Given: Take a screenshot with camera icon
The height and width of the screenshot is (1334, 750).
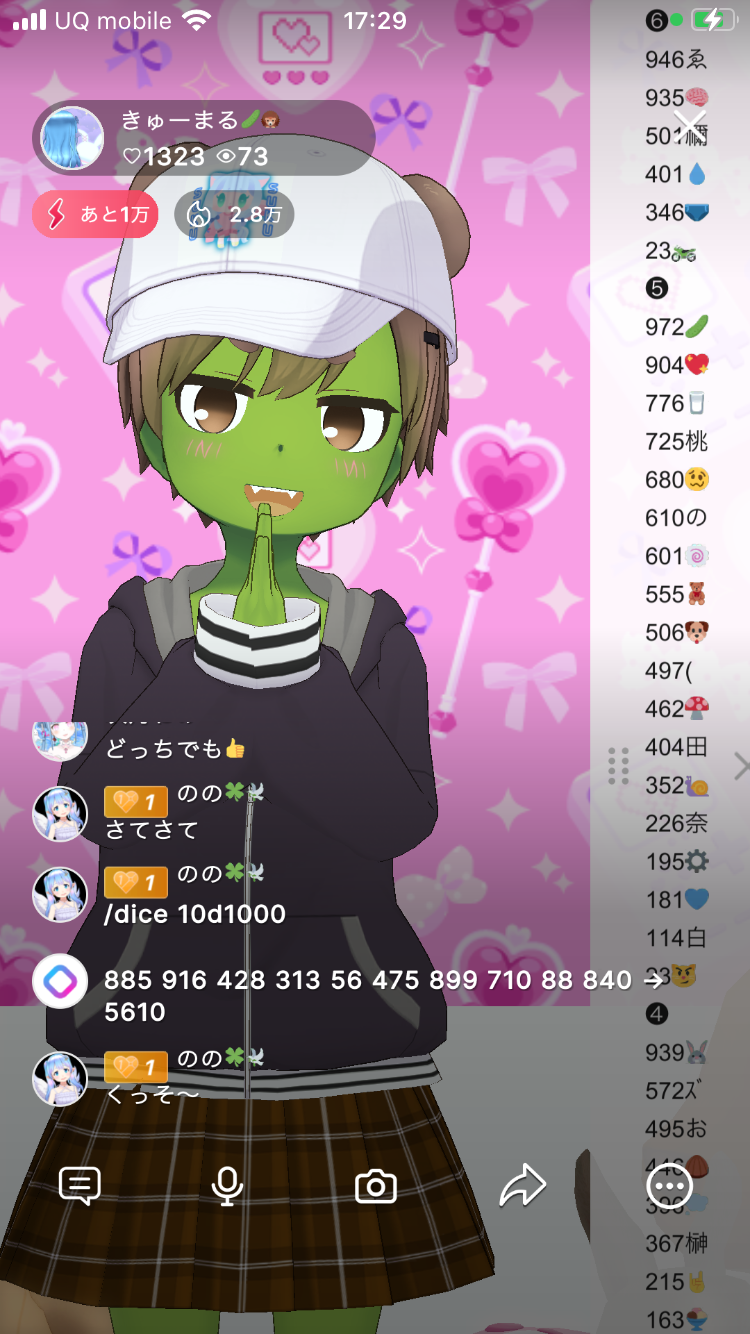Looking at the screenshot, I should 376,1187.
